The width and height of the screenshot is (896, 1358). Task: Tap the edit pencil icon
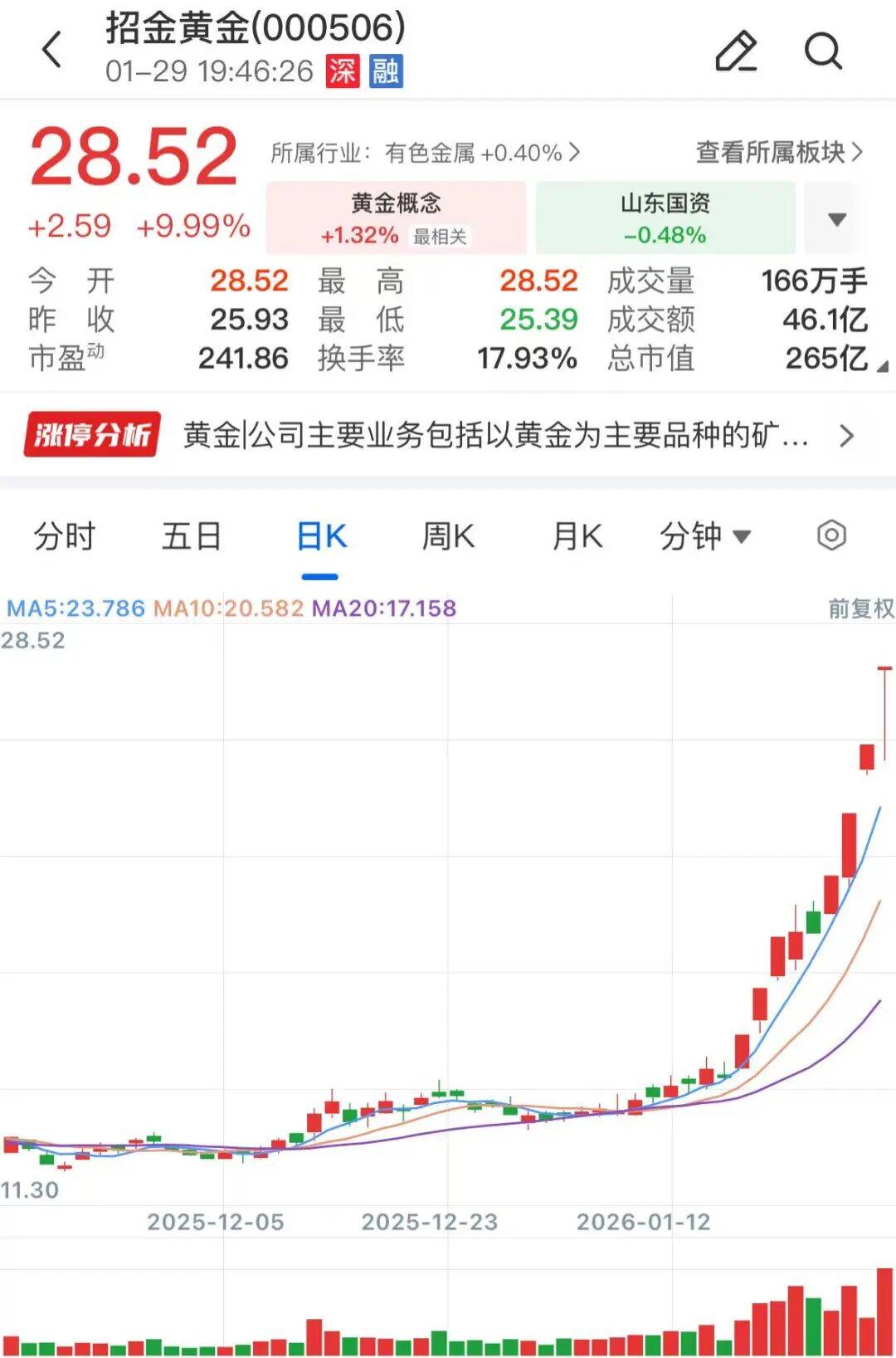(736, 51)
